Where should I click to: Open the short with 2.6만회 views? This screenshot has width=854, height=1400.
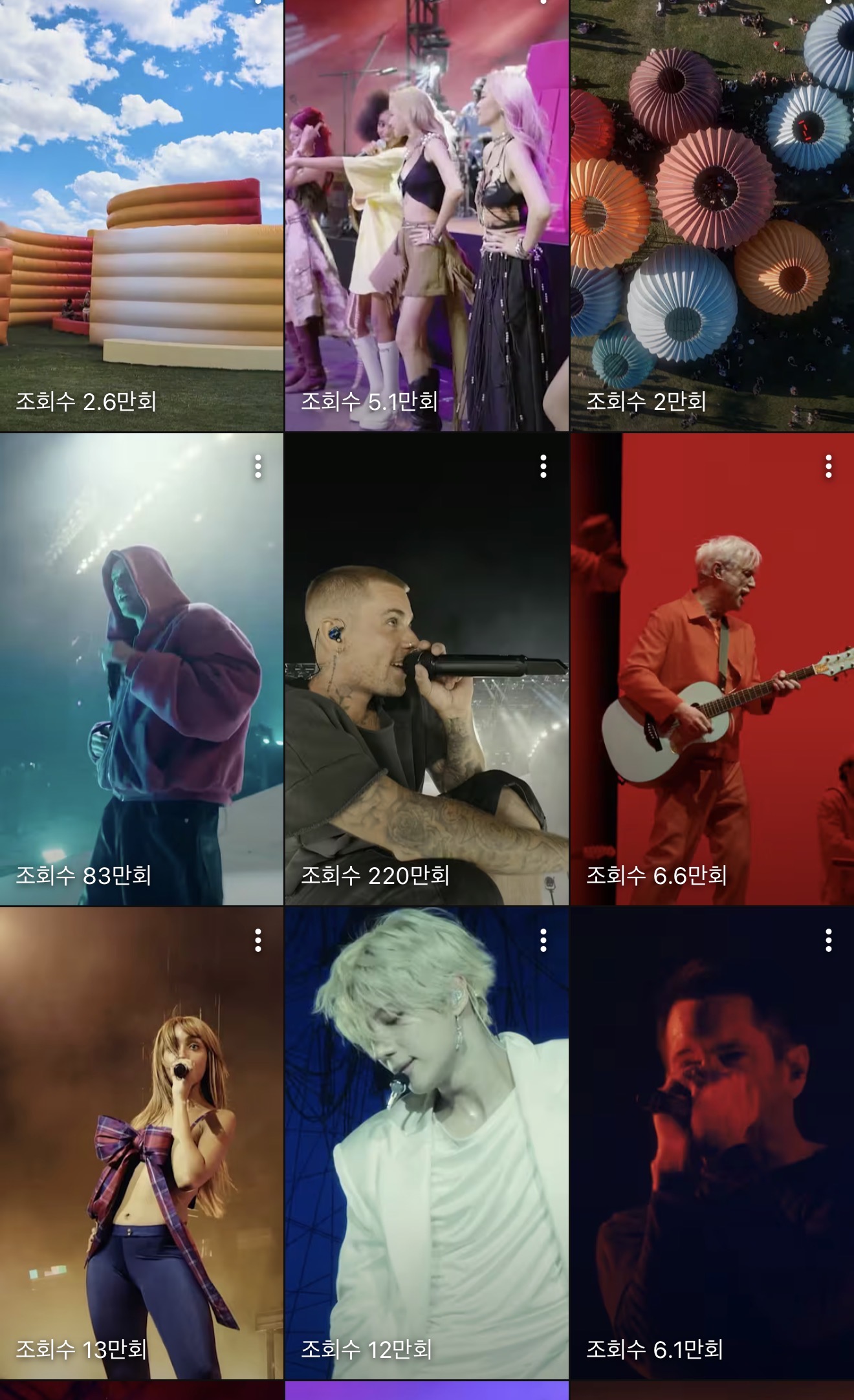[x=142, y=215]
